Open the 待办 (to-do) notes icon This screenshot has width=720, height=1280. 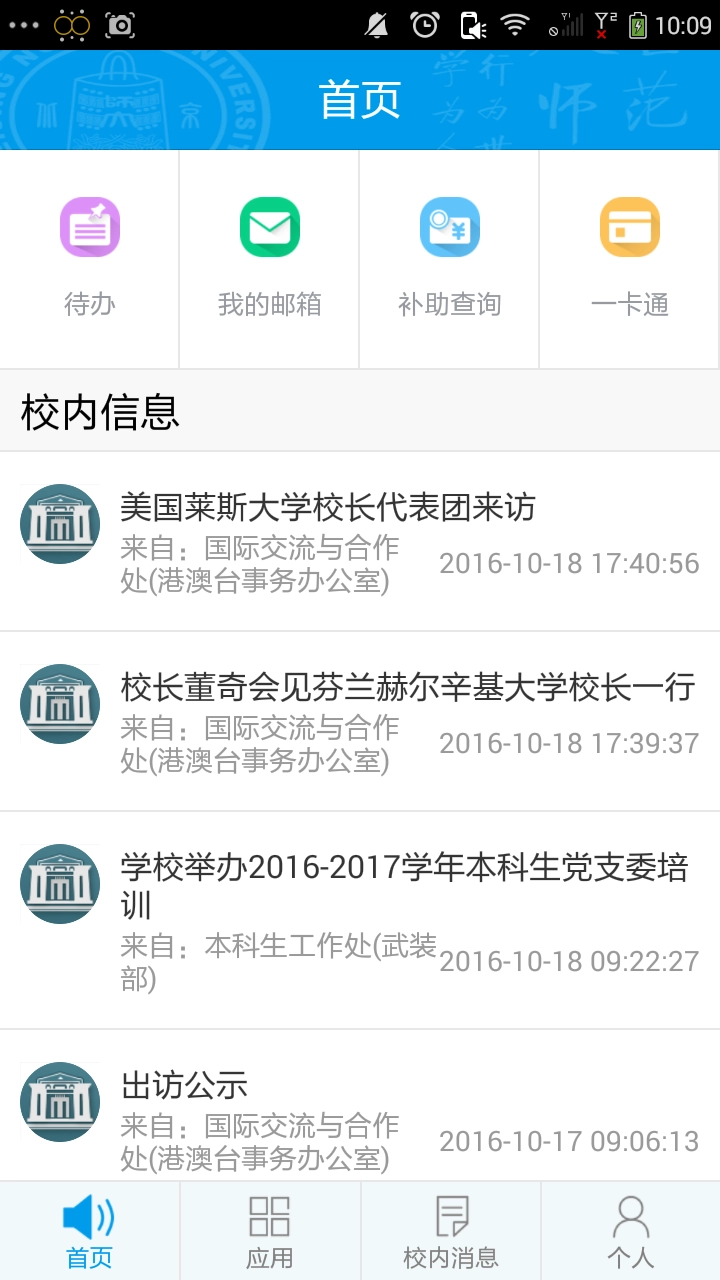tap(89, 227)
